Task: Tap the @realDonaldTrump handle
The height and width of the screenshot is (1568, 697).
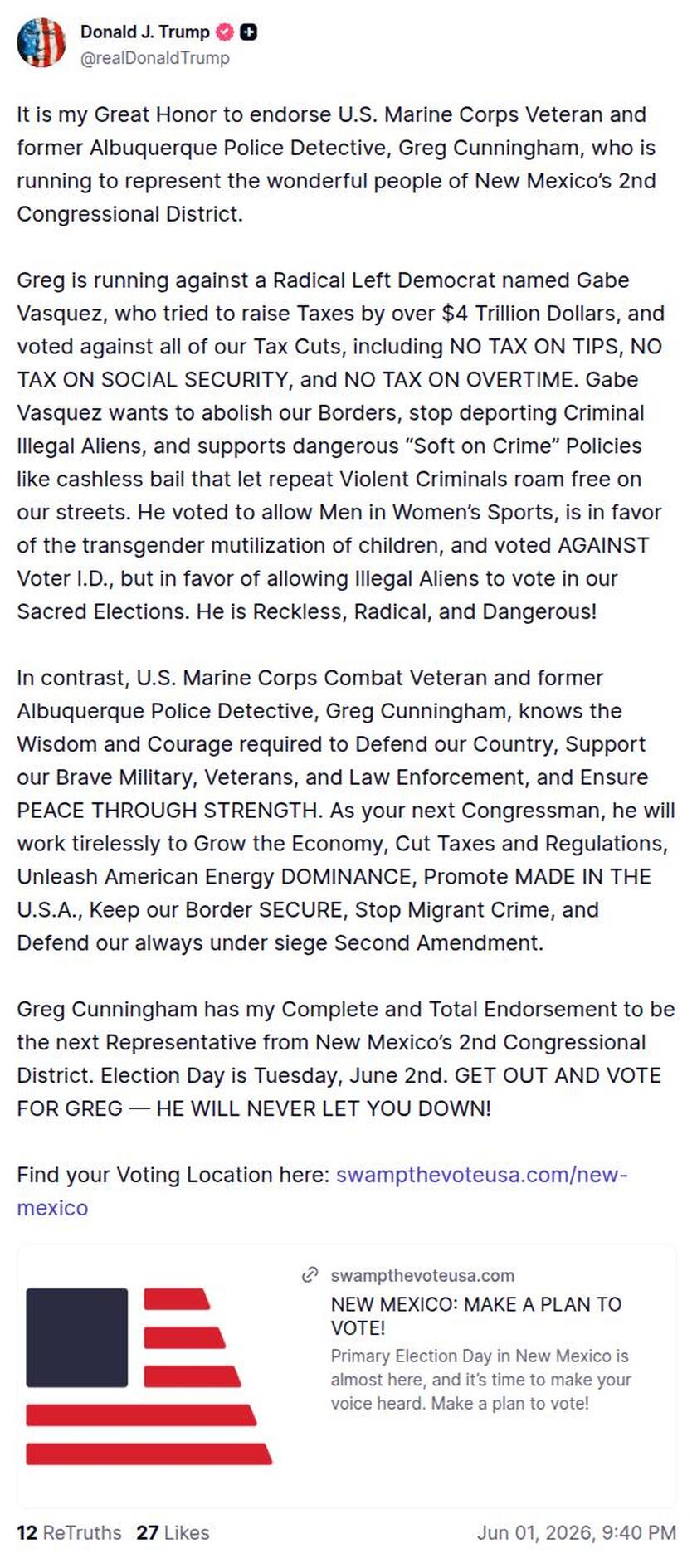Action: 155,58
